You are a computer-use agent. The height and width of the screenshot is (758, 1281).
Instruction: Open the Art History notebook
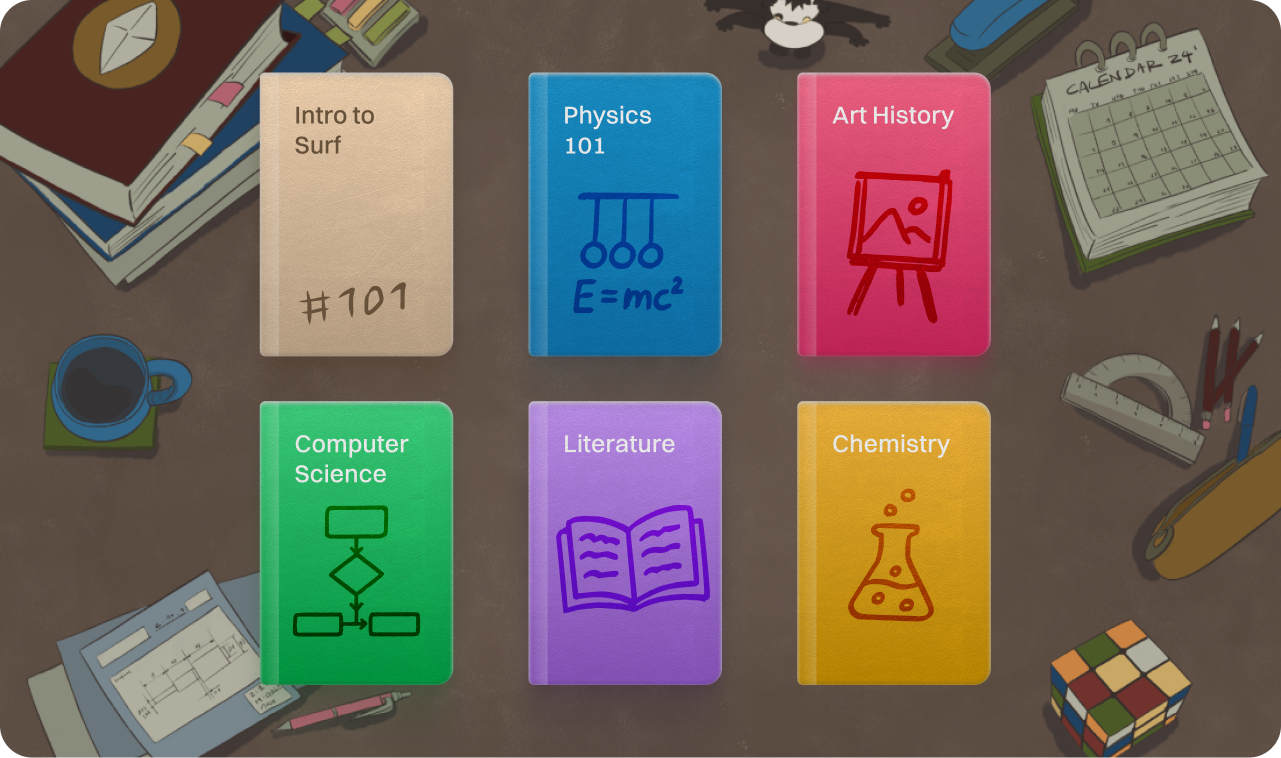tap(893, 215)
